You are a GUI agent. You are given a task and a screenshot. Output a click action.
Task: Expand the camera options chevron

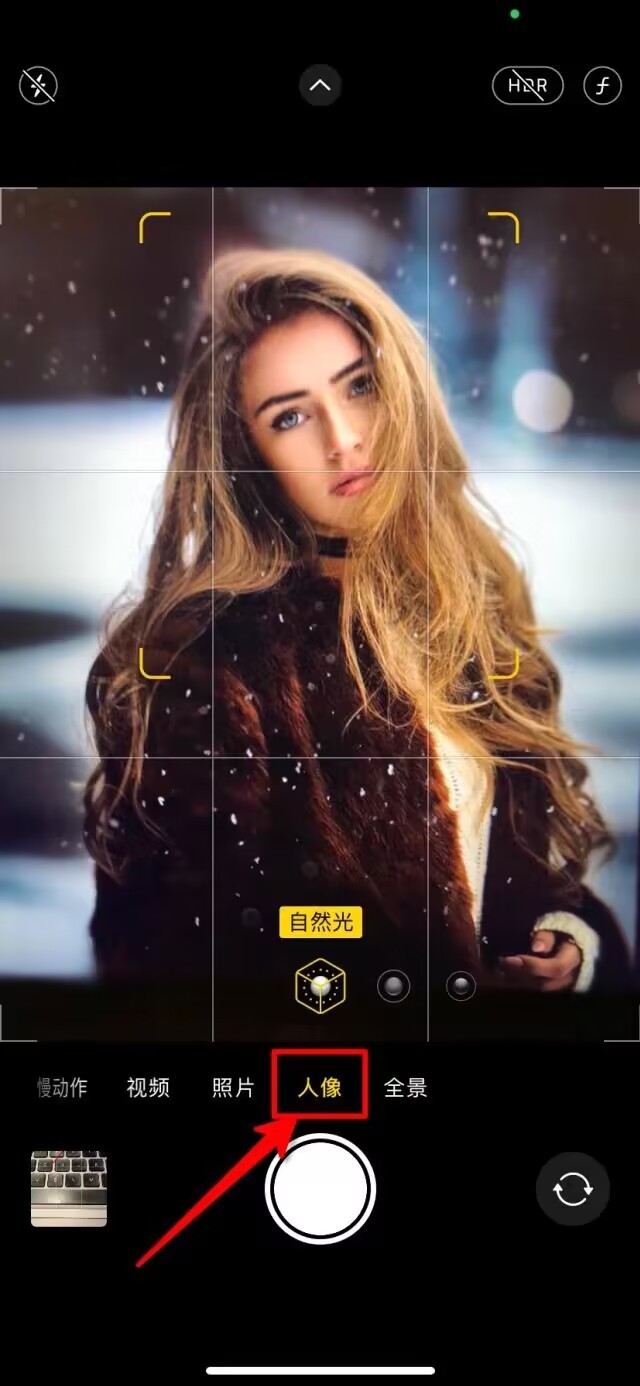point(320,86)
